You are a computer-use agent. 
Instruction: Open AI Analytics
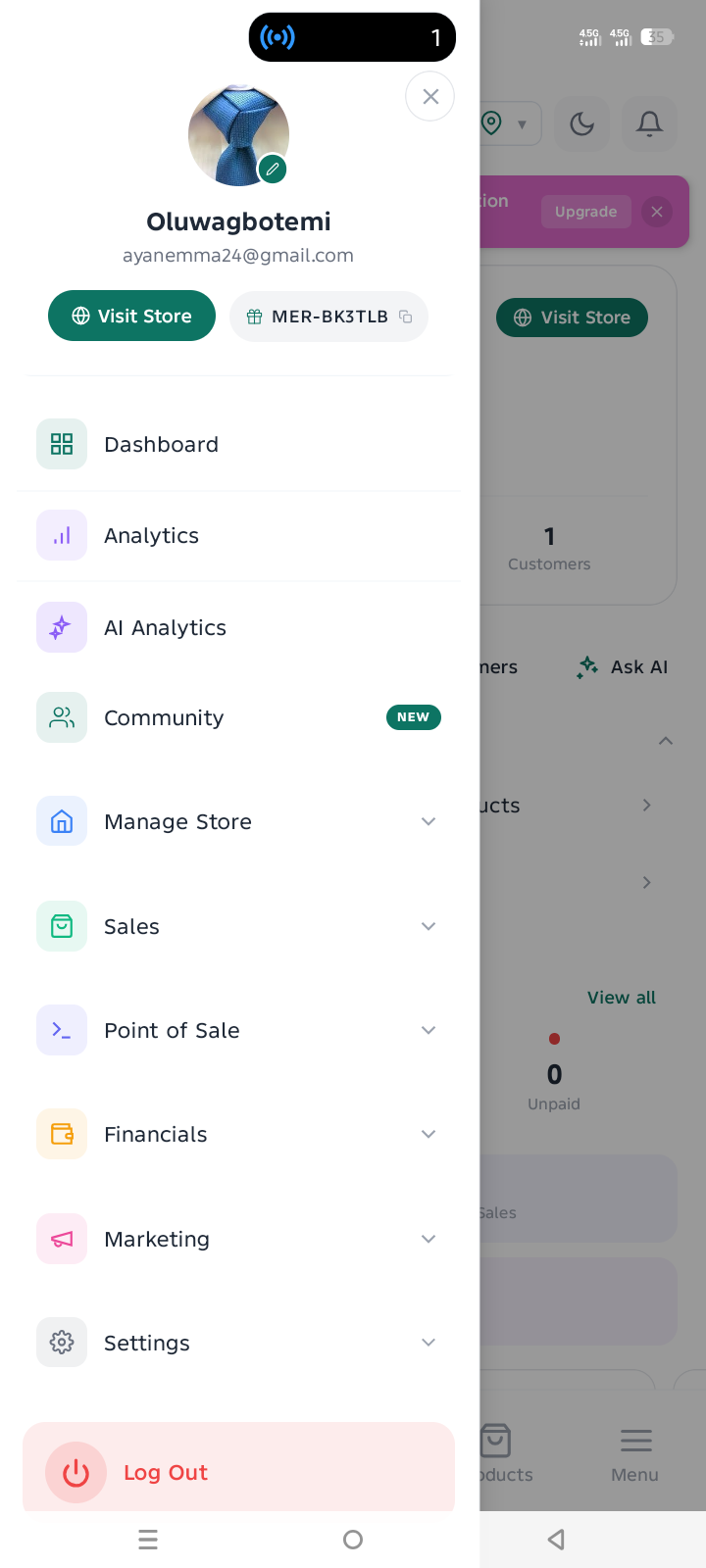click(238, 627)
